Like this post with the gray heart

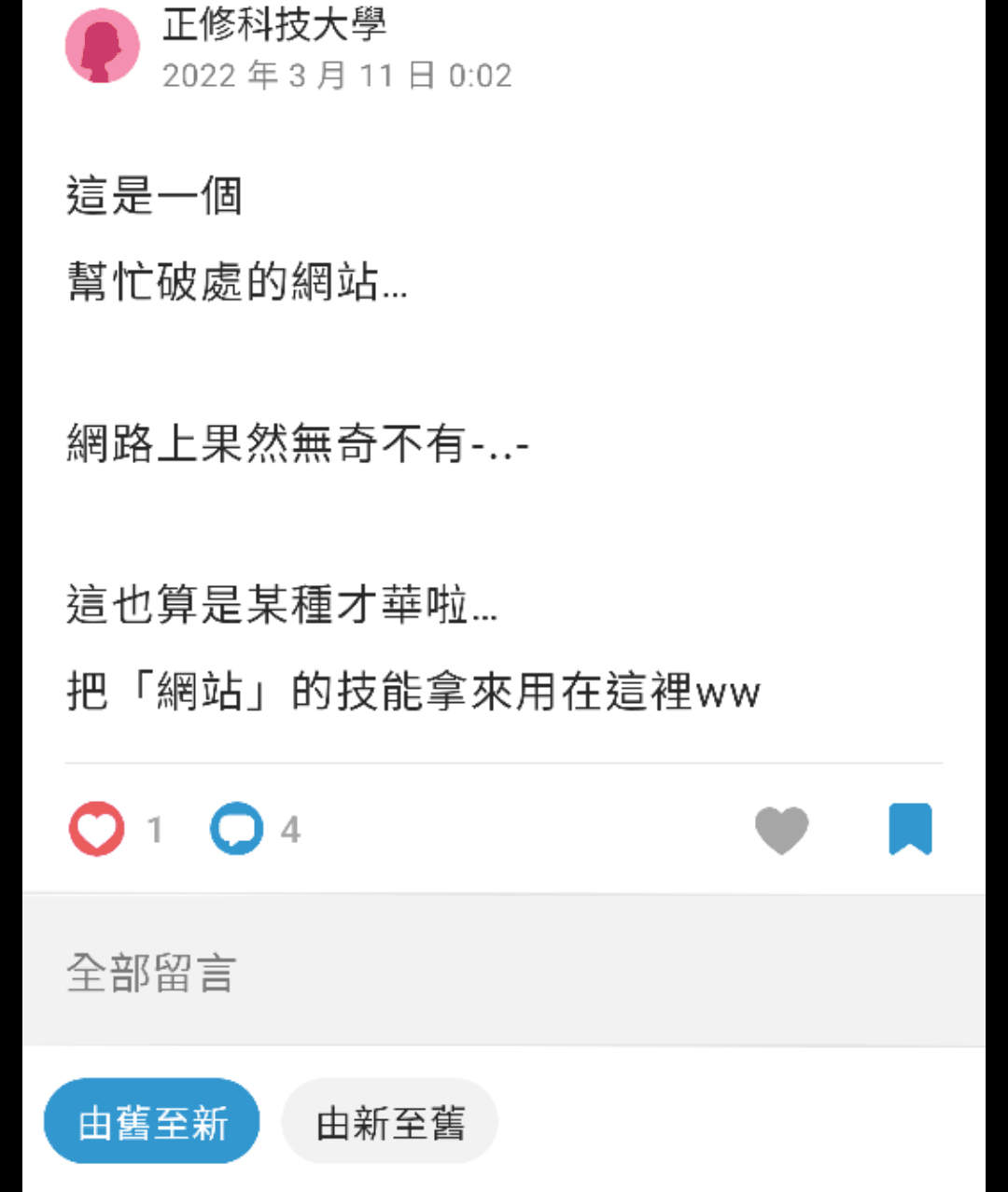[x=781, y=829]
